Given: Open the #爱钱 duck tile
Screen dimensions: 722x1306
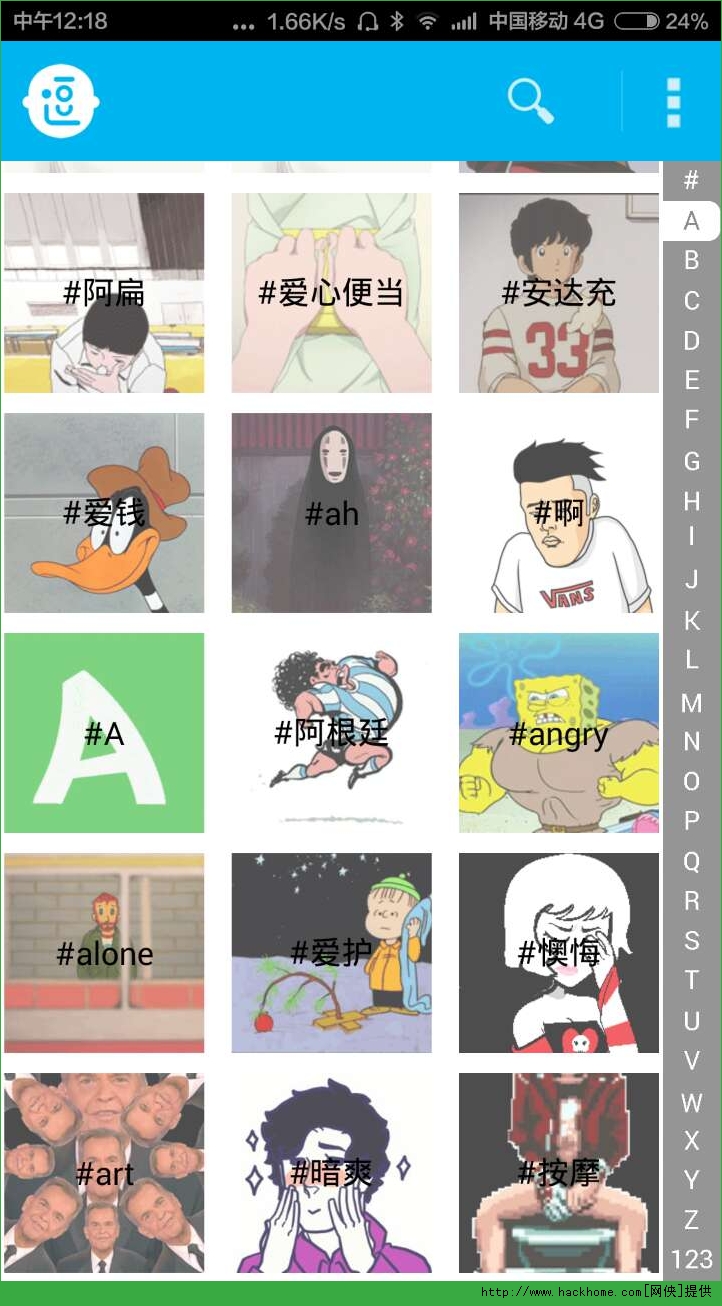Looking at the screenshot, I should [x=104, y=513].
